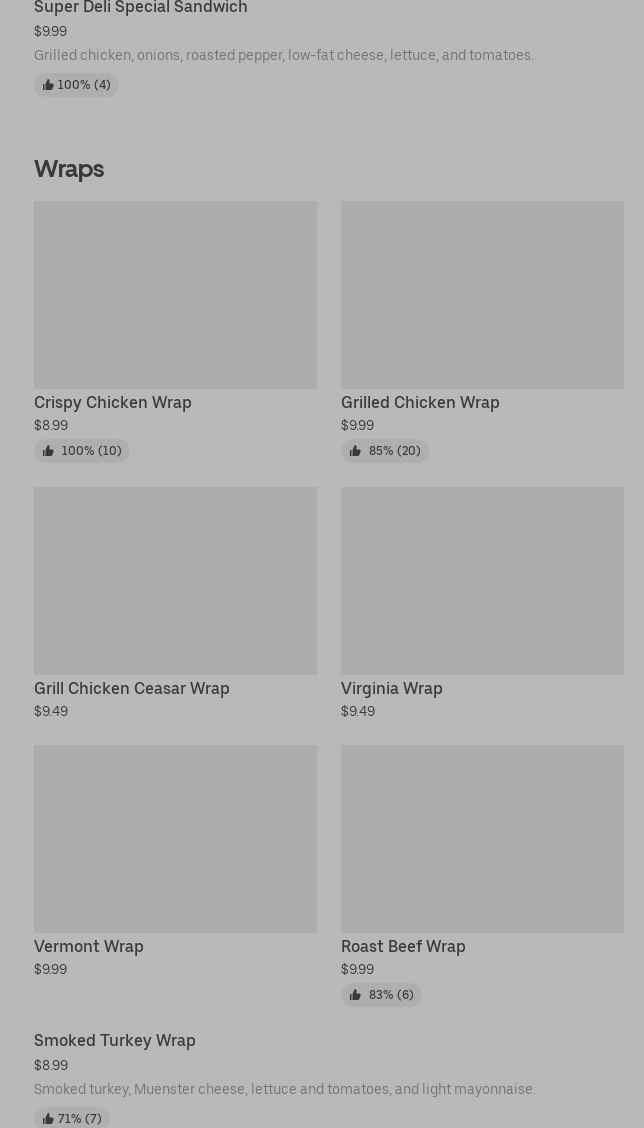This screenshot has width=644, height=1128.
Task: Open the Vermont Wrap card
Action: [175, 840]
